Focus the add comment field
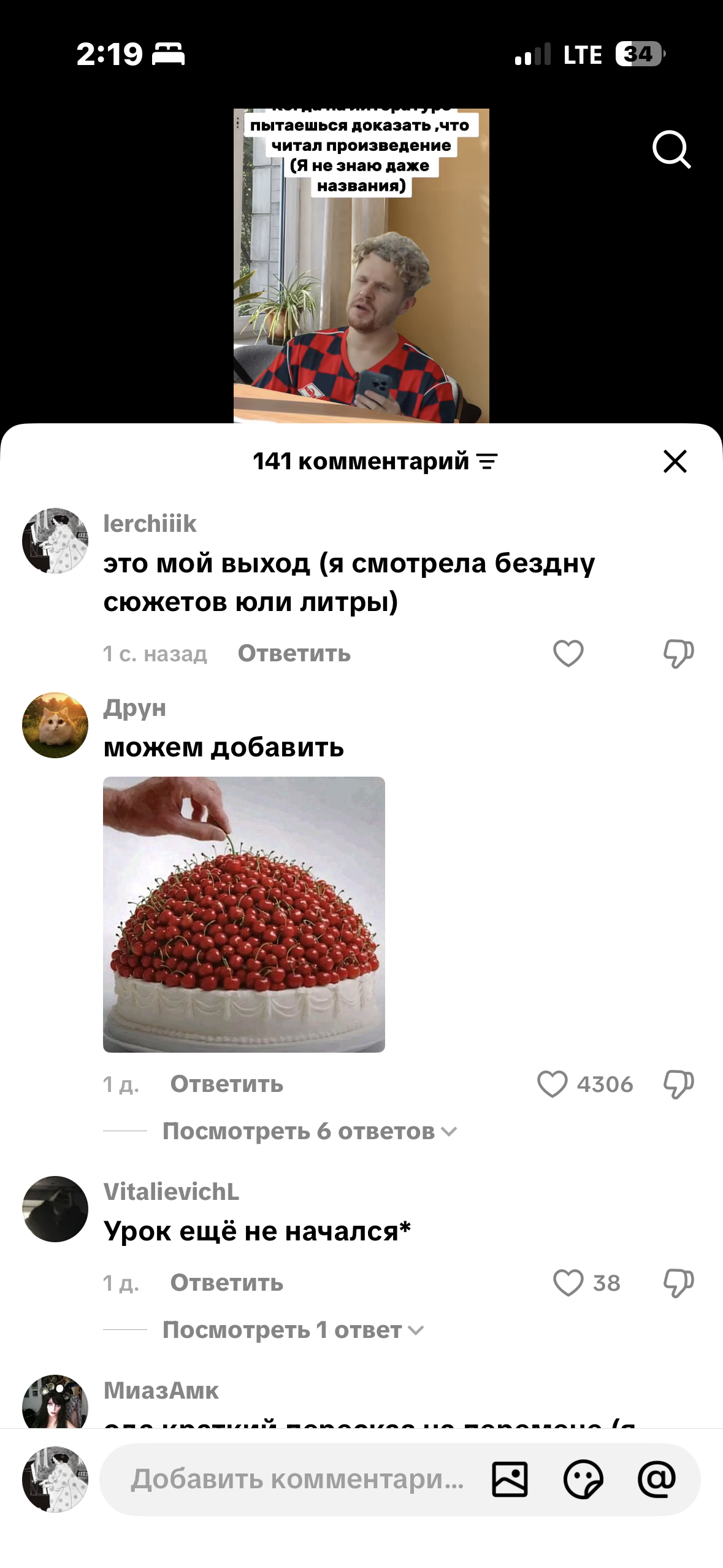Image resolution: width=723 pixels, height=1568 pixels. tap(297, 1480)
